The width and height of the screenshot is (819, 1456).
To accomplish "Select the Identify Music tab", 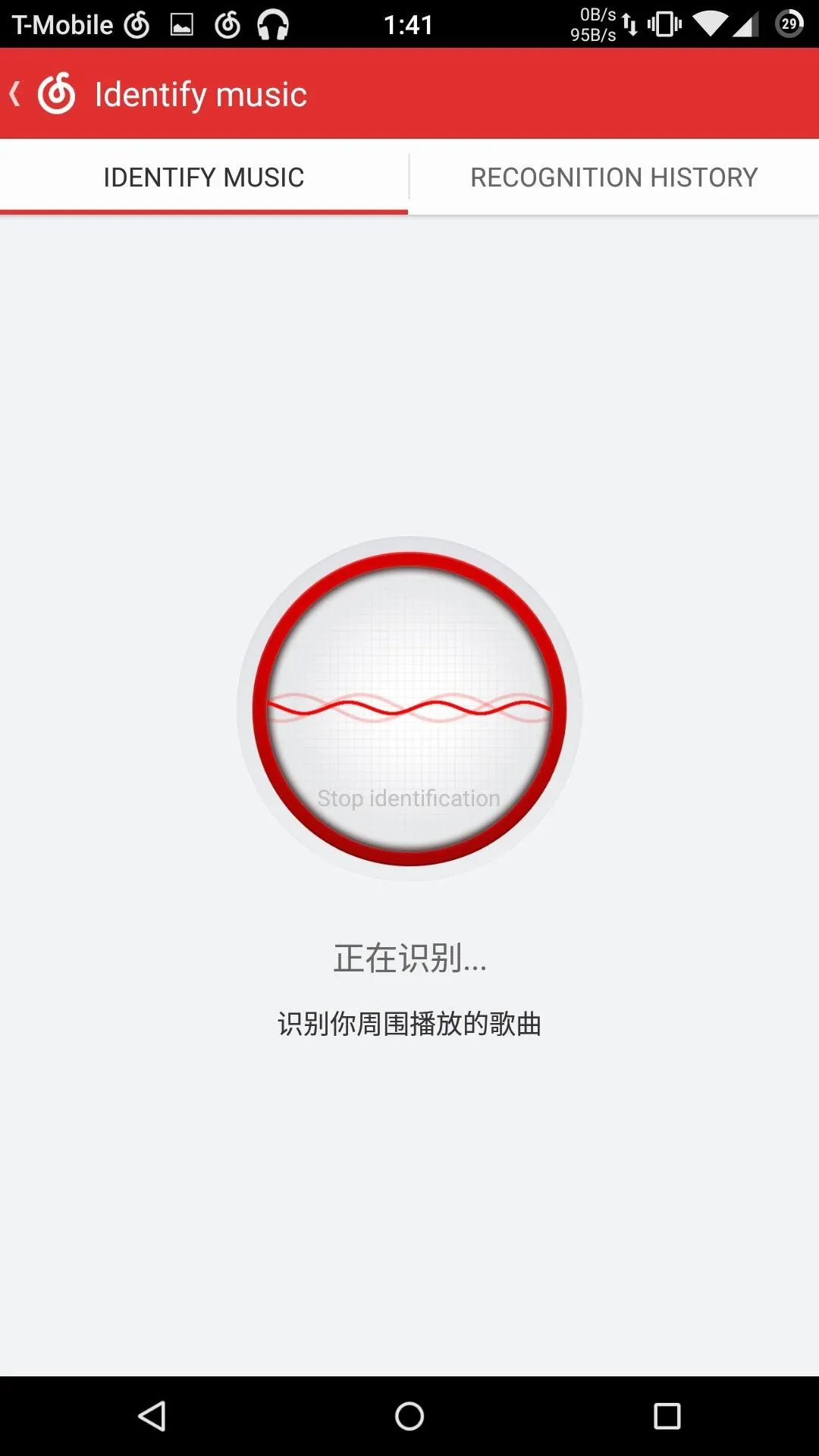I will tap(204, 177).
